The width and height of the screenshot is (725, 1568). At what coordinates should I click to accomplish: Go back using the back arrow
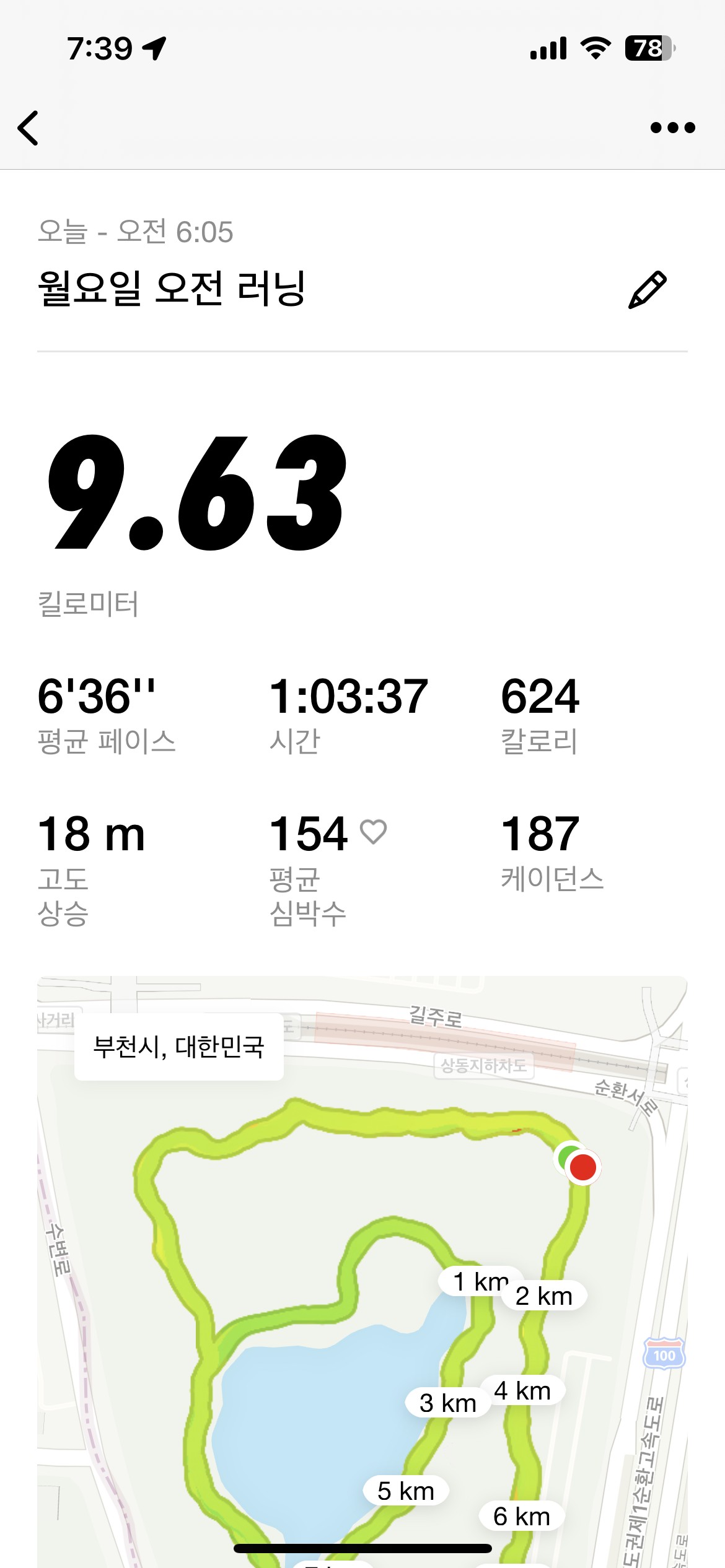pos(29,128)
